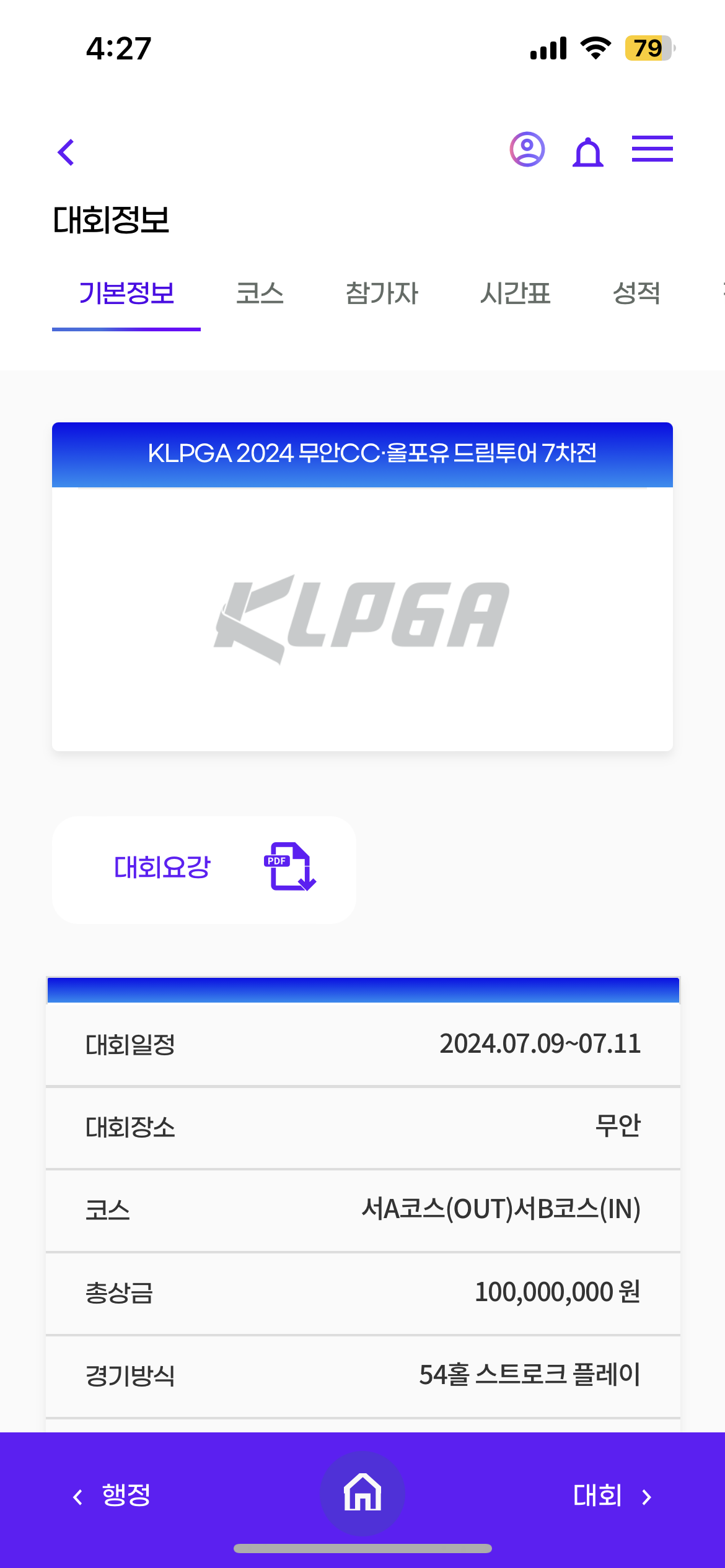Viewport: 725px width, 1568px height.
Task: Open the user profile icon
Action: (x=527, y=149)
